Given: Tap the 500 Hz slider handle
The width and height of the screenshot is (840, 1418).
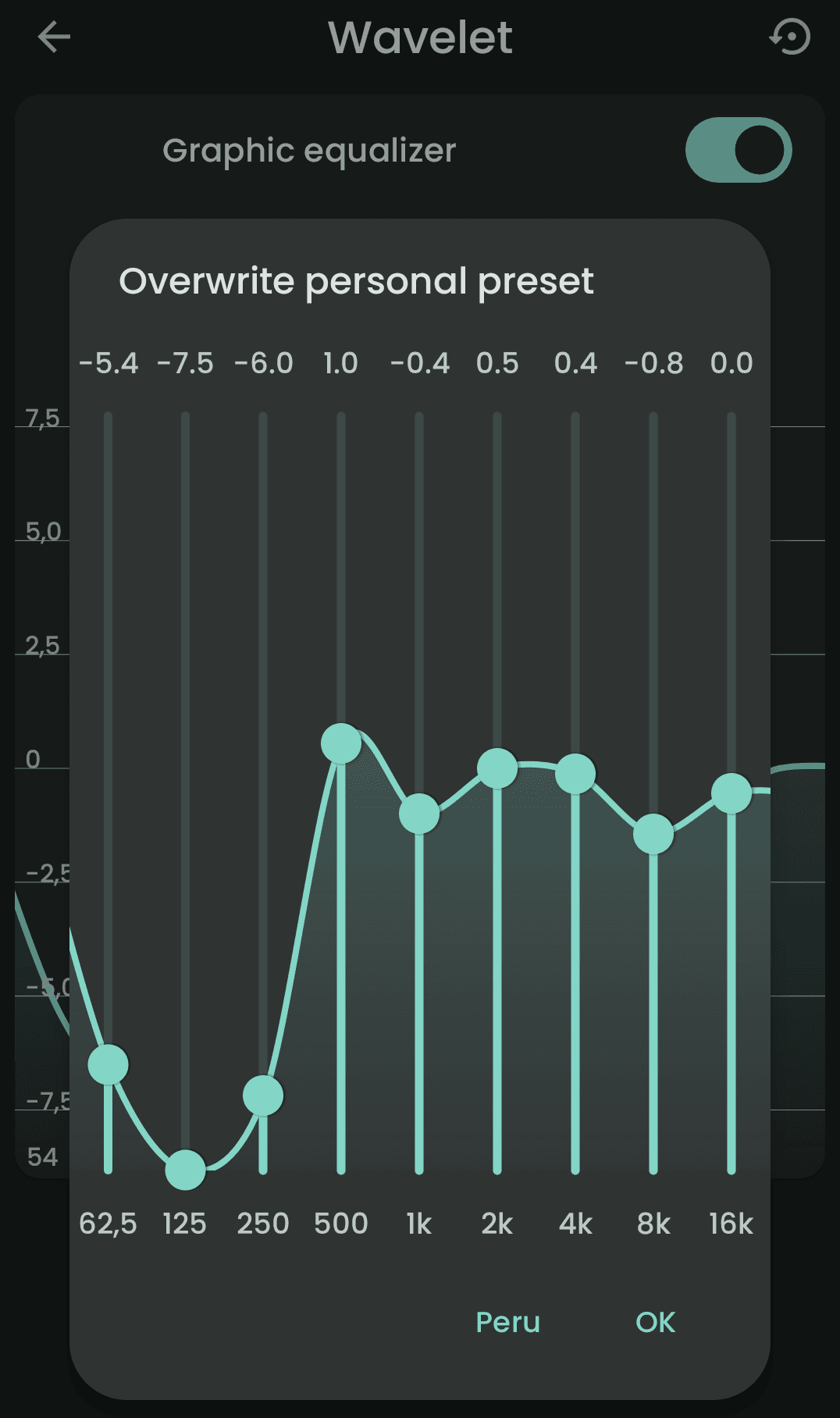Looking at the screenshot, I should click(341, 743).
